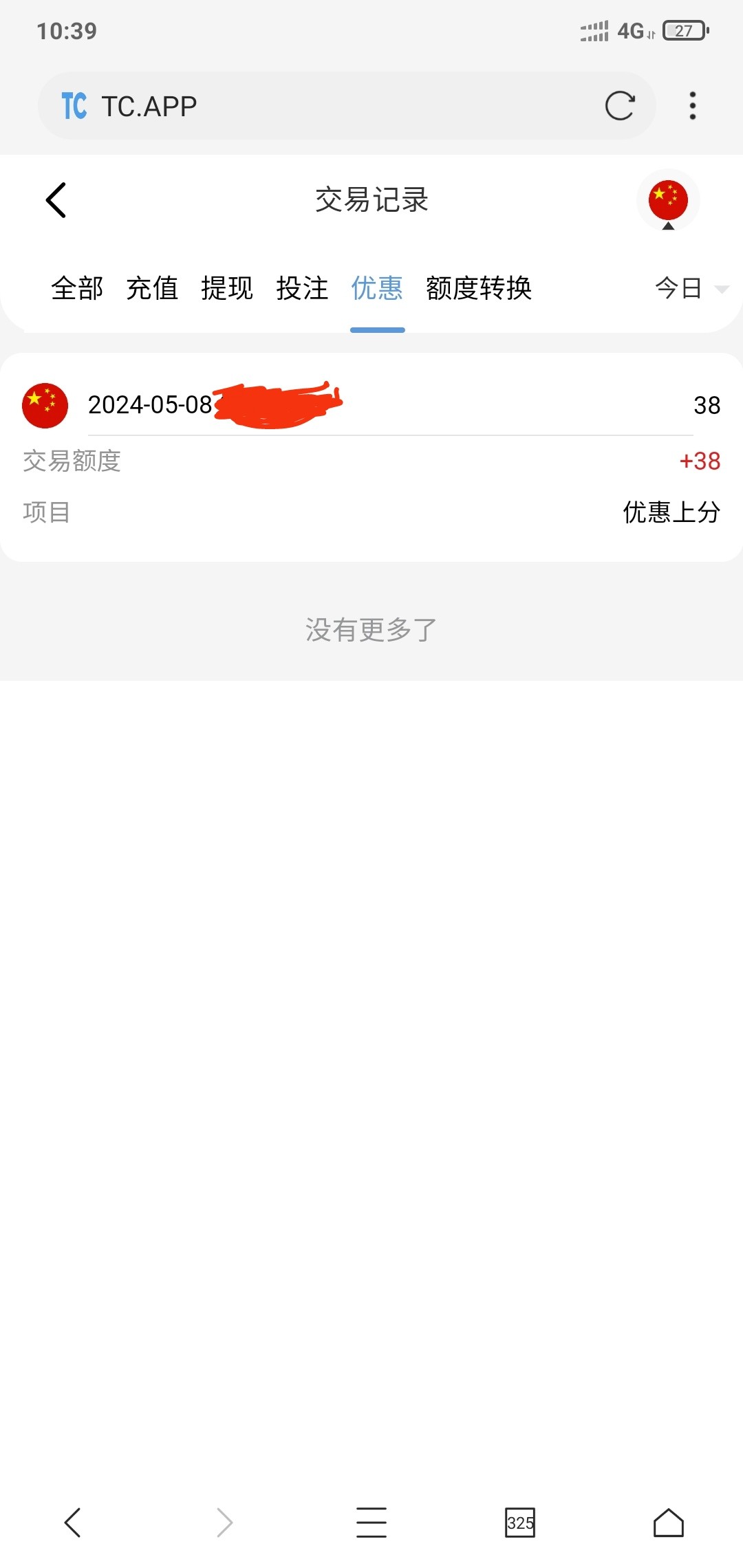Expand the 今日 date filter
The width and height of the screenshot is (743, 1568).
pos(690,288)
